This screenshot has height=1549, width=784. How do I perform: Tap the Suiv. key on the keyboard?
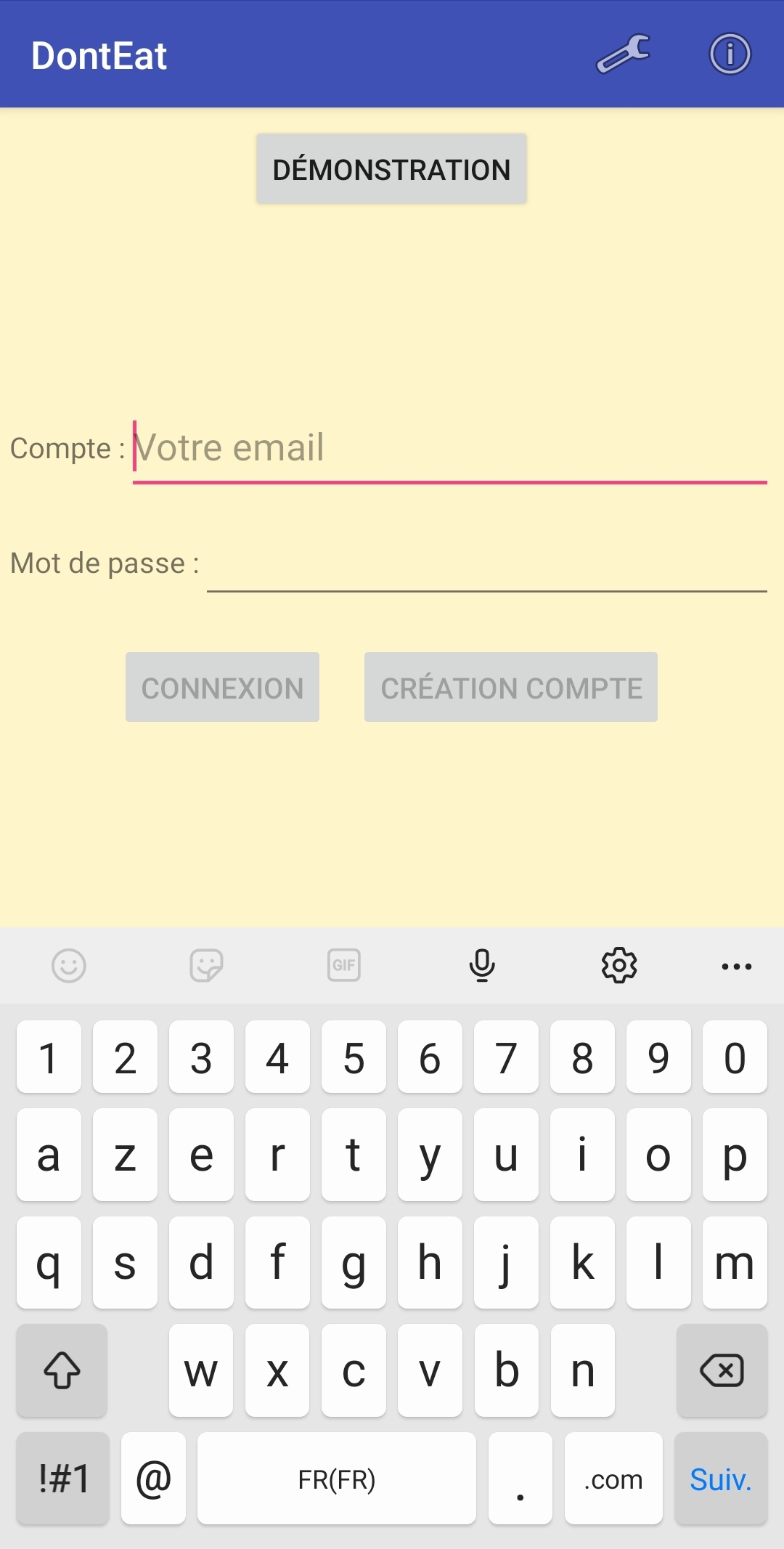pyautogui.click(x=721, y=1479)
